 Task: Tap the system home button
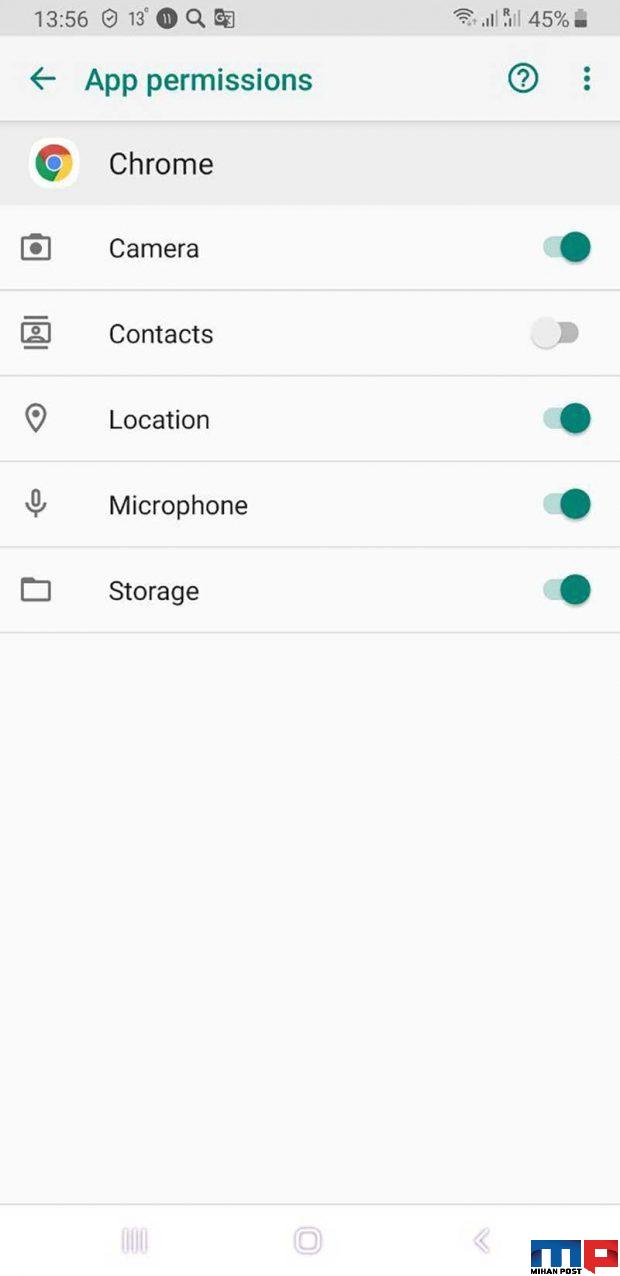[x=308, y=1241]
